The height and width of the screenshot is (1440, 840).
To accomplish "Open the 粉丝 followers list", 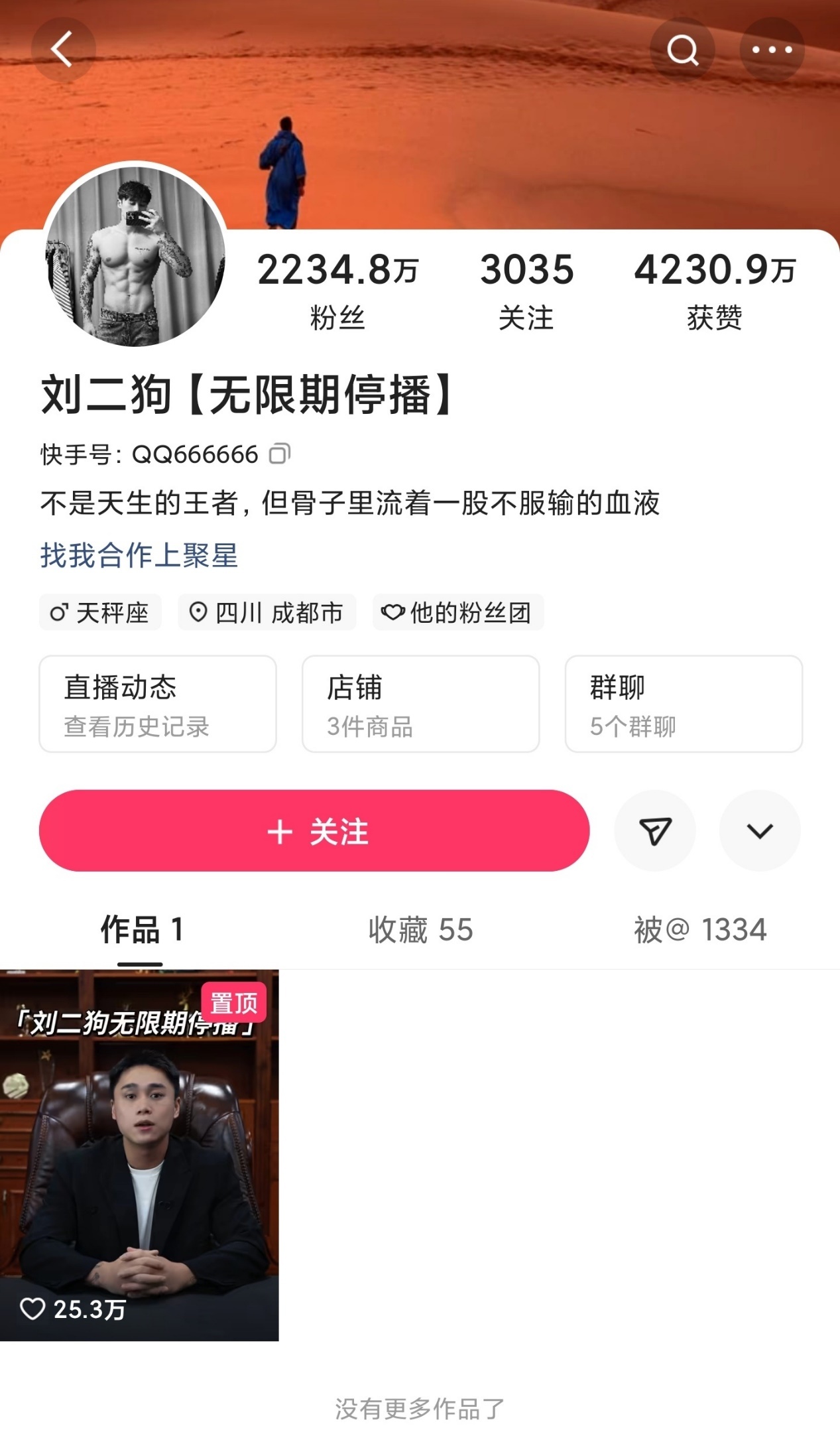I will coord(337,290).
